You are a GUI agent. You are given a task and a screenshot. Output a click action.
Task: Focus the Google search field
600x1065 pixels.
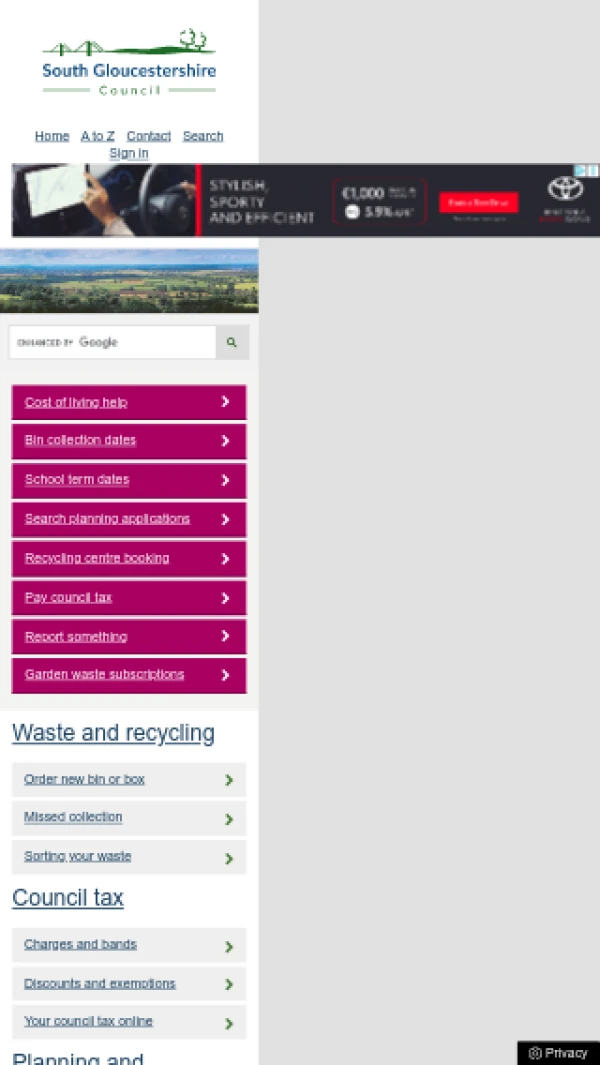click(x=112, y=342)
